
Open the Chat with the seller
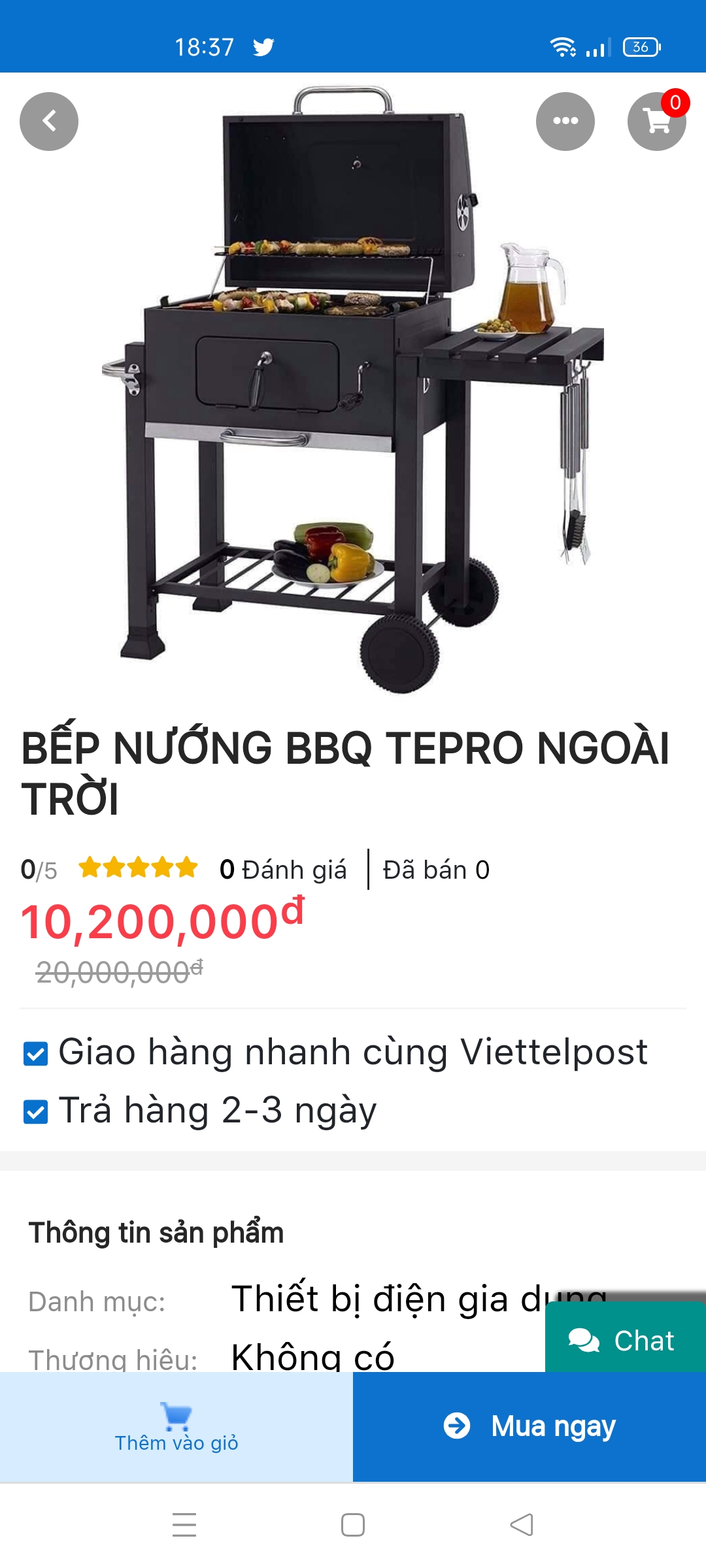click(625, 1341)
